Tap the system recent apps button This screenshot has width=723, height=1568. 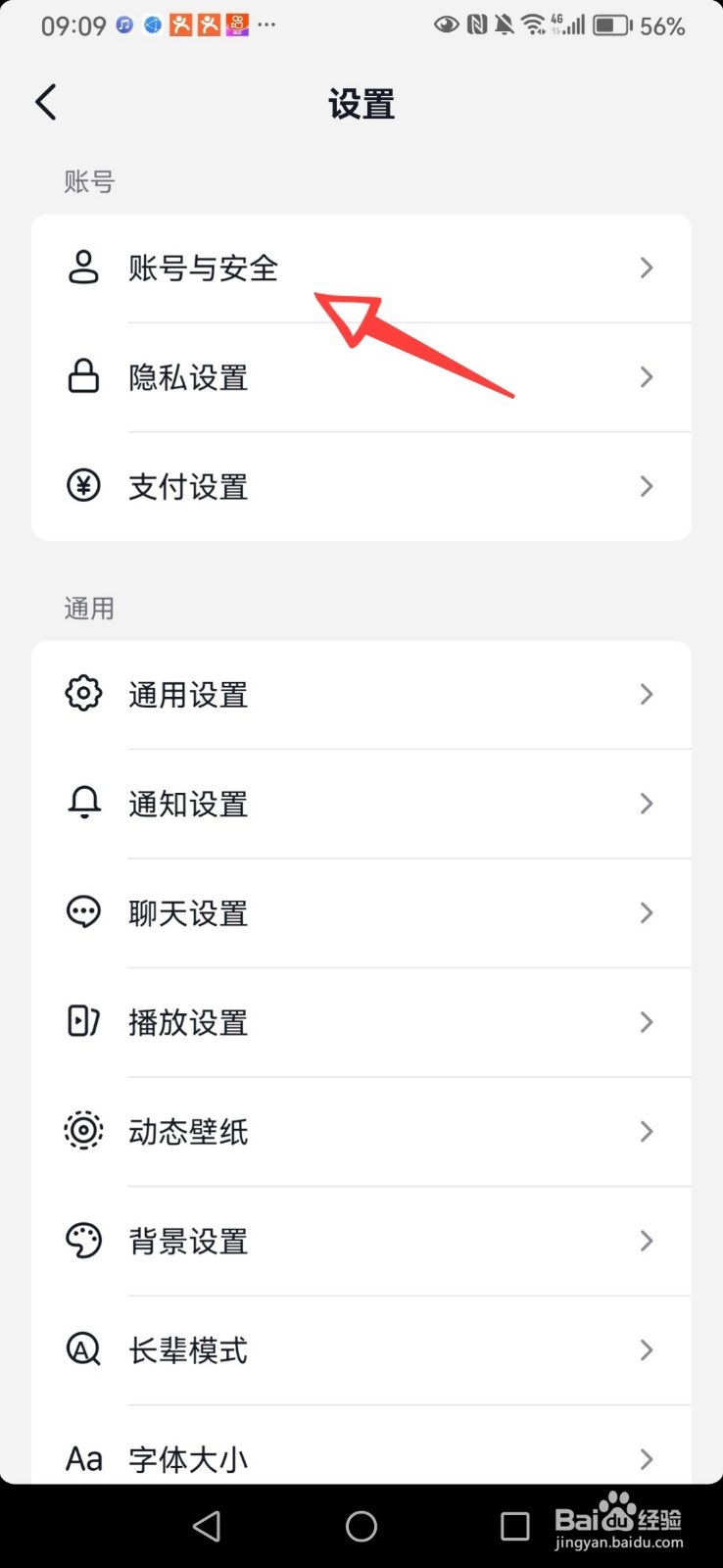point(515,1526)
